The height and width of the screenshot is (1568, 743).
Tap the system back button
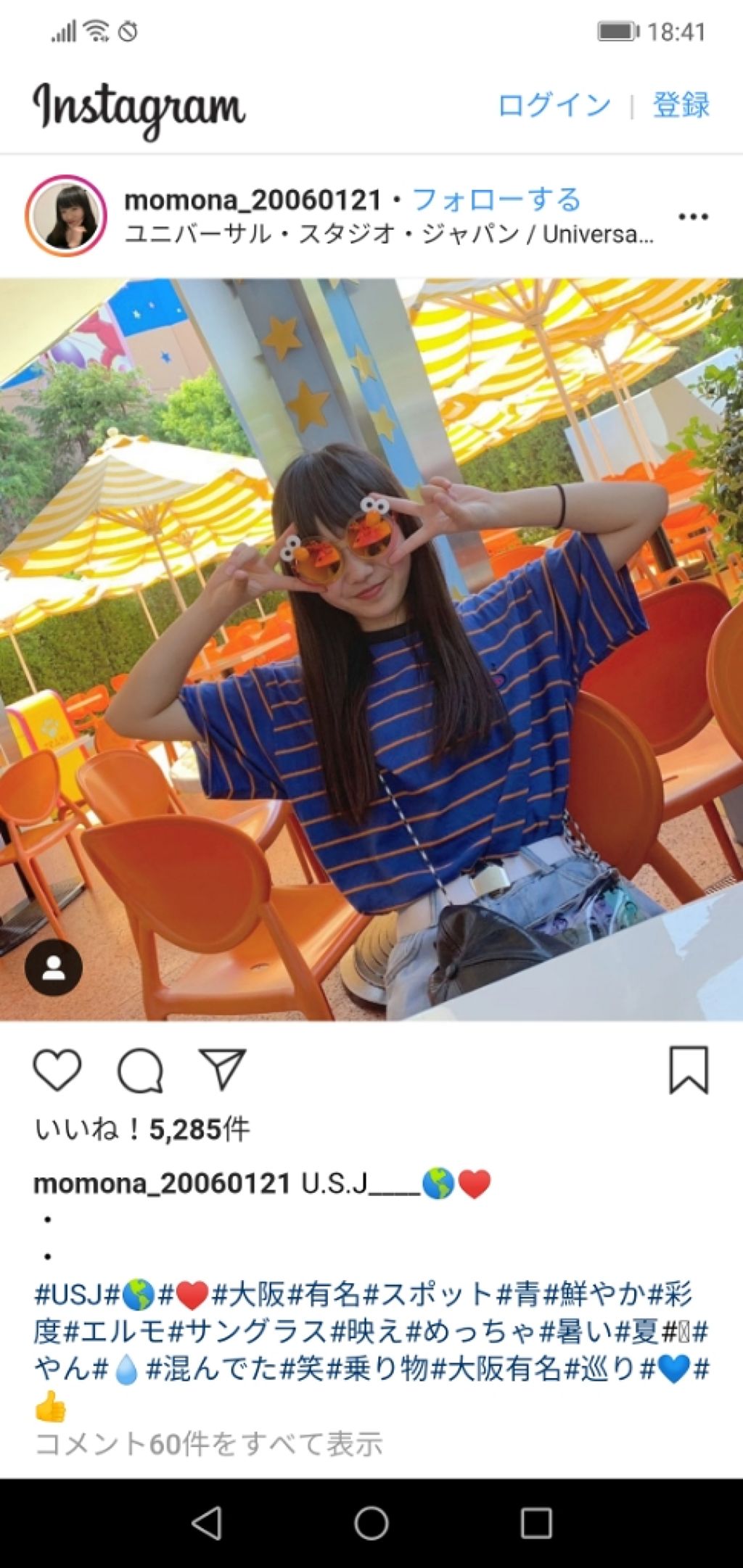click(207, 1523)
